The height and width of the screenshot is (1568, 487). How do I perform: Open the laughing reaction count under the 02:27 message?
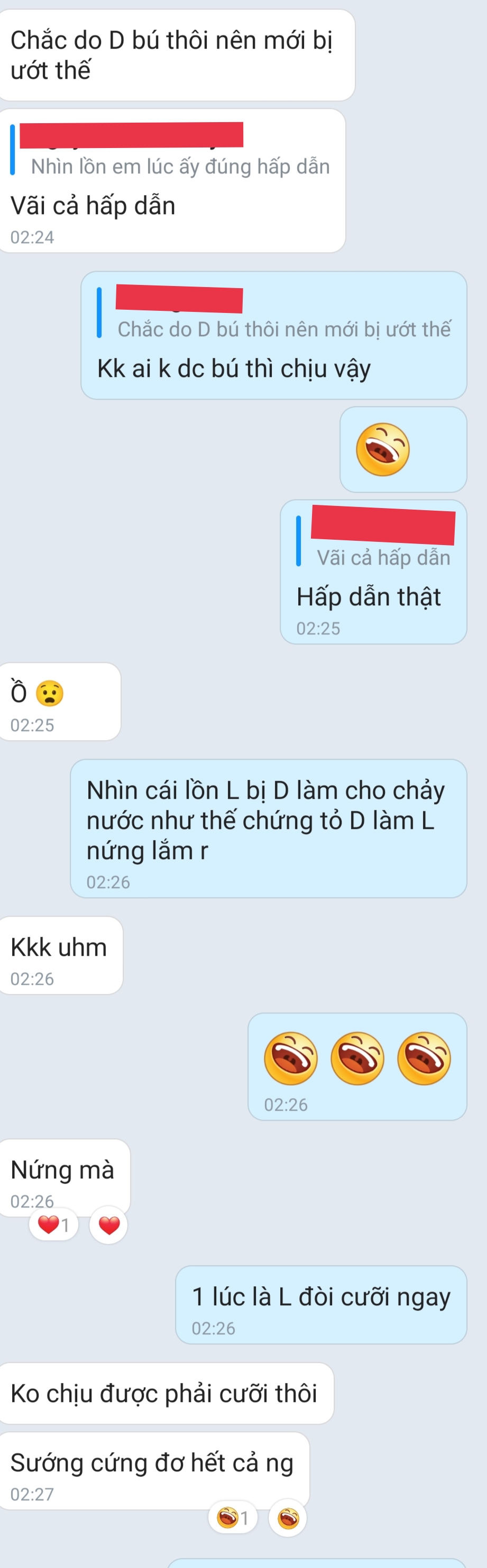233,1518
